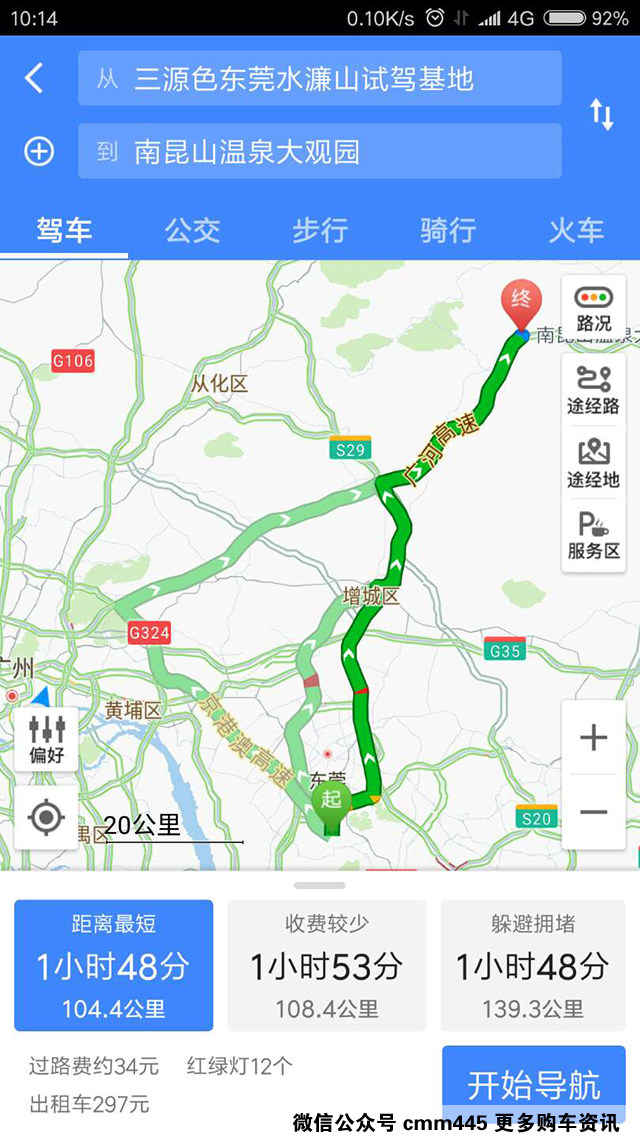This screenshot has width=640, height=1138.
Task: Switch to the 火车 tab
Action: click(576, 231)
